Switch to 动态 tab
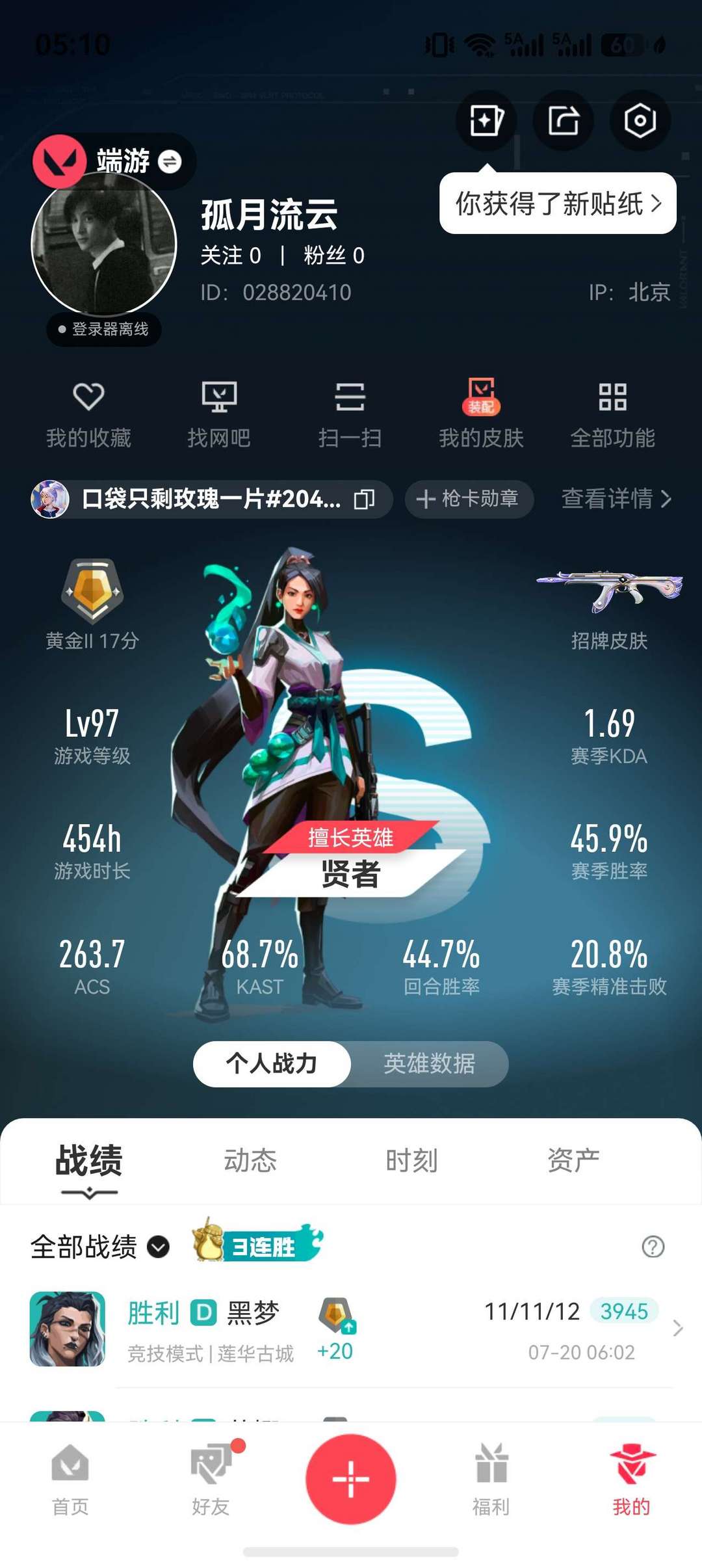Viewport: 702px width, 1568px height. click(x=250, y=1161)
